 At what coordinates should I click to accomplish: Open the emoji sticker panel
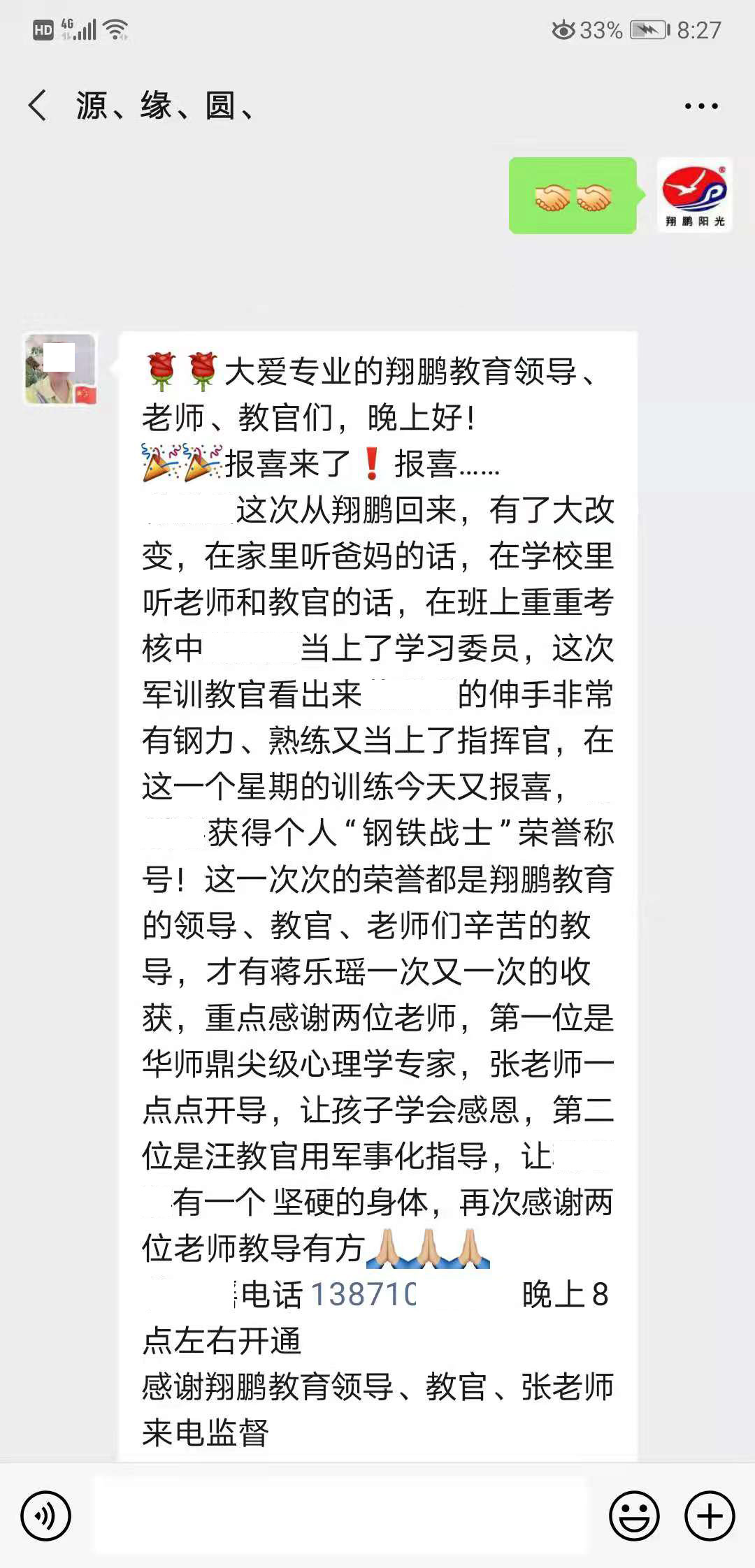coord(634,1516)
